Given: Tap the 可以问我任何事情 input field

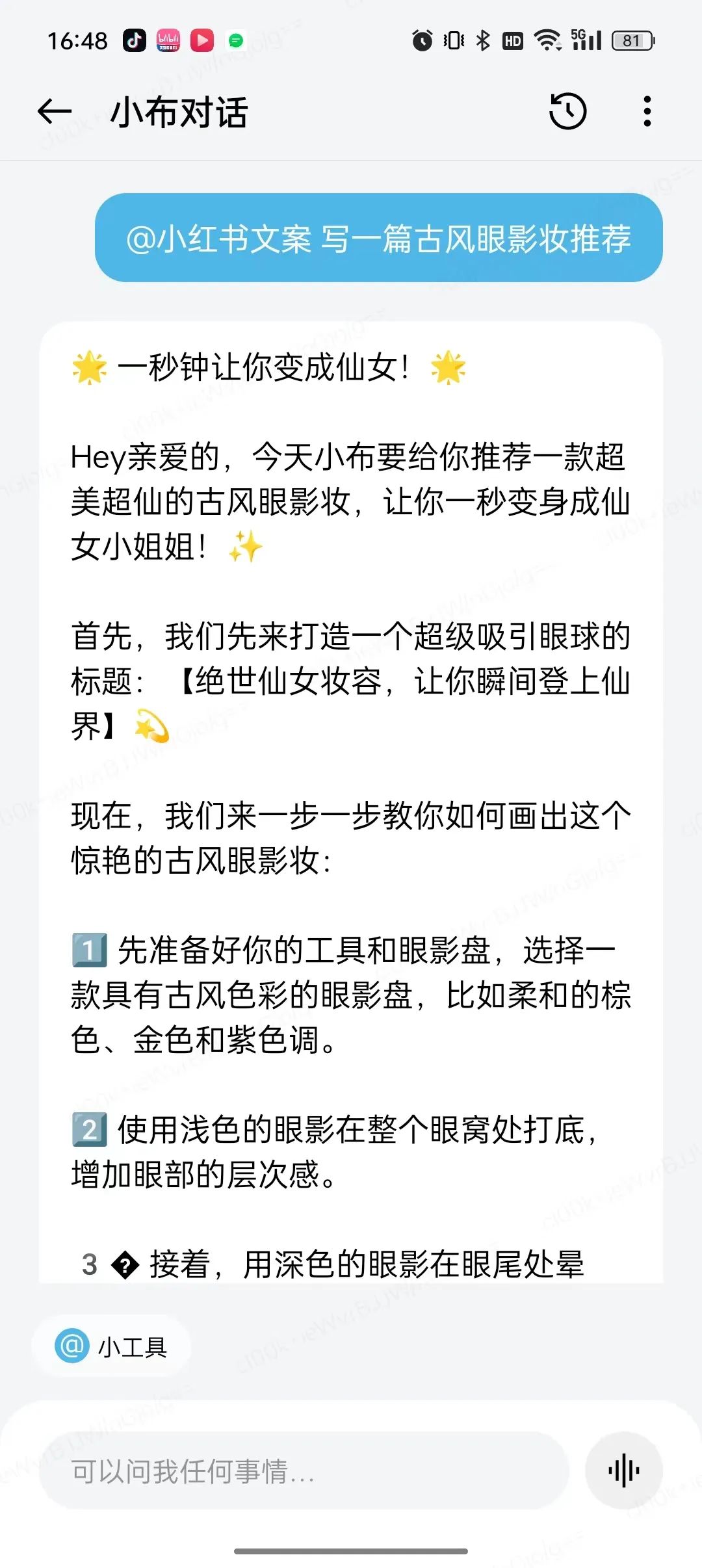Looking at the screenshot, I should 304,1471.
